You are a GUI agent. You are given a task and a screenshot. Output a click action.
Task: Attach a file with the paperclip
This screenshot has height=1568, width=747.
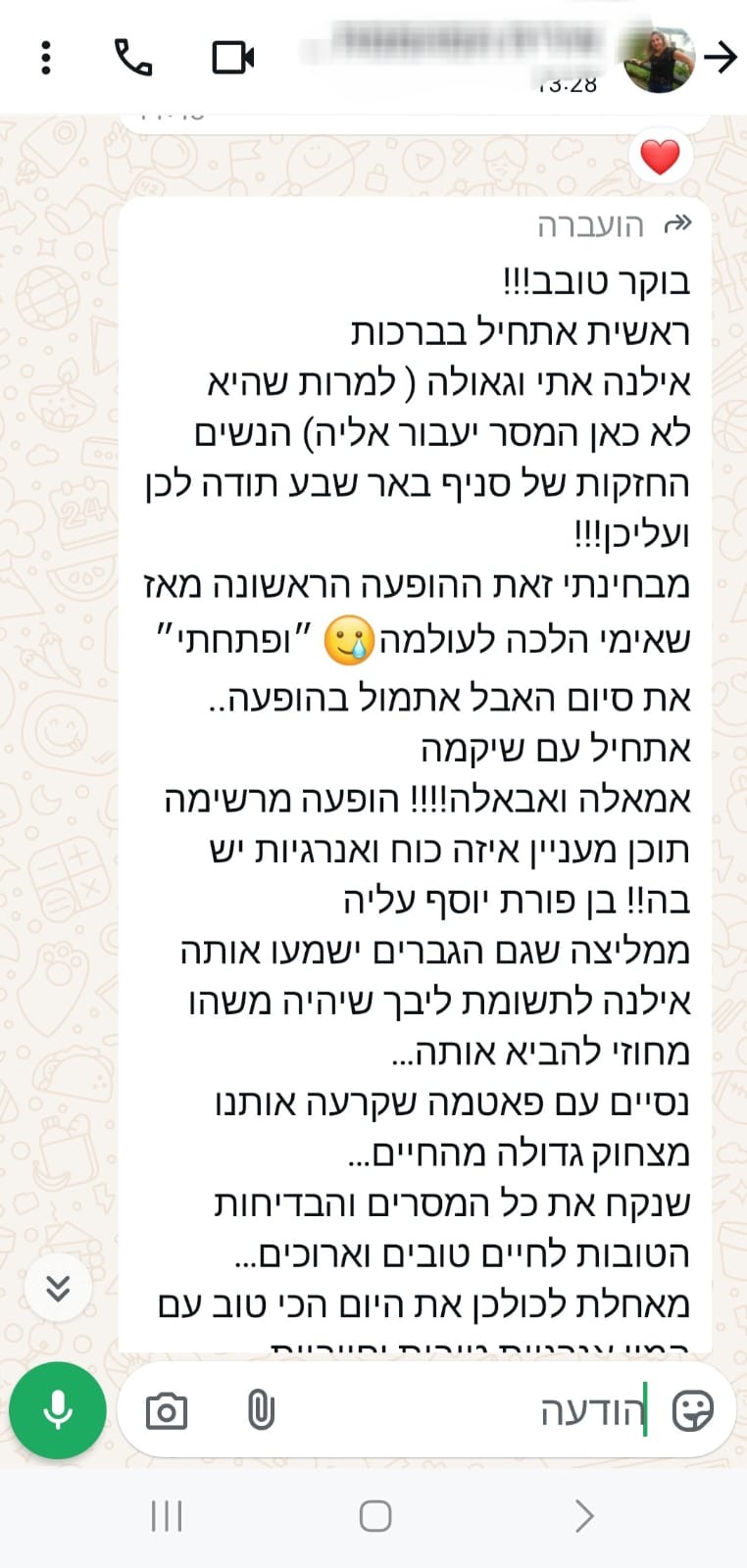[x=261, y=1411]
